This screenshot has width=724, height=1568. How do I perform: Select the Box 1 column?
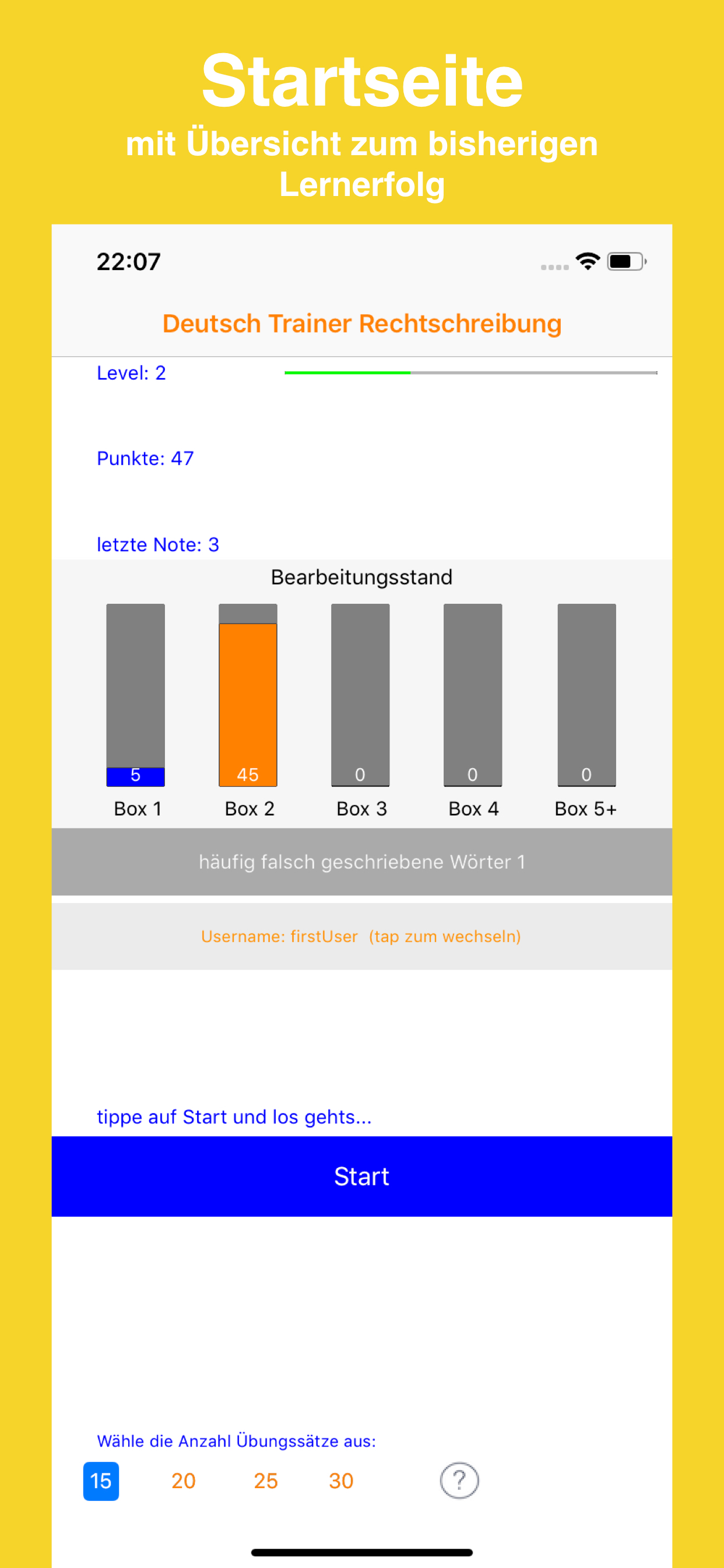pos(136,694)
